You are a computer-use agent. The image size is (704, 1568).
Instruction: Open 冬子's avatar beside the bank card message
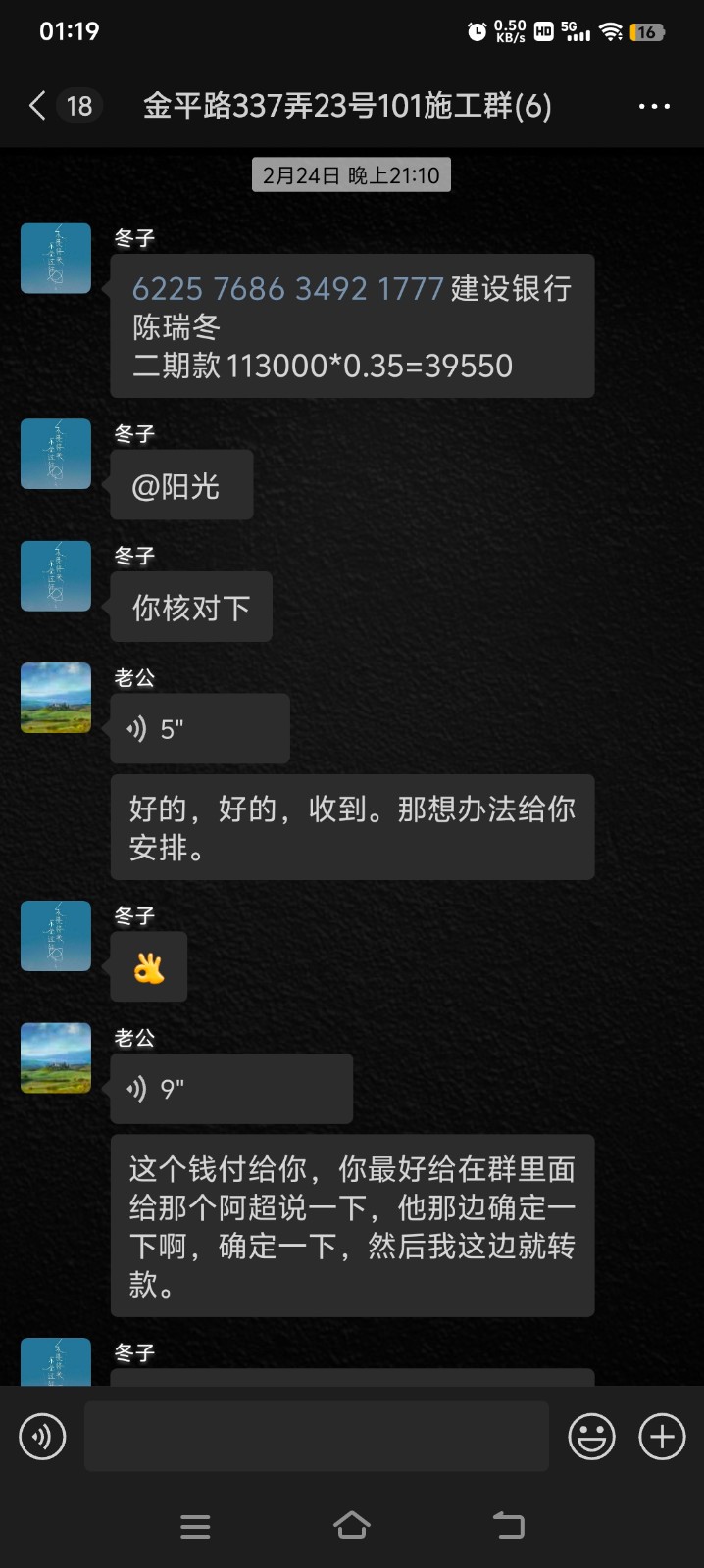click(x=56, y=259)
